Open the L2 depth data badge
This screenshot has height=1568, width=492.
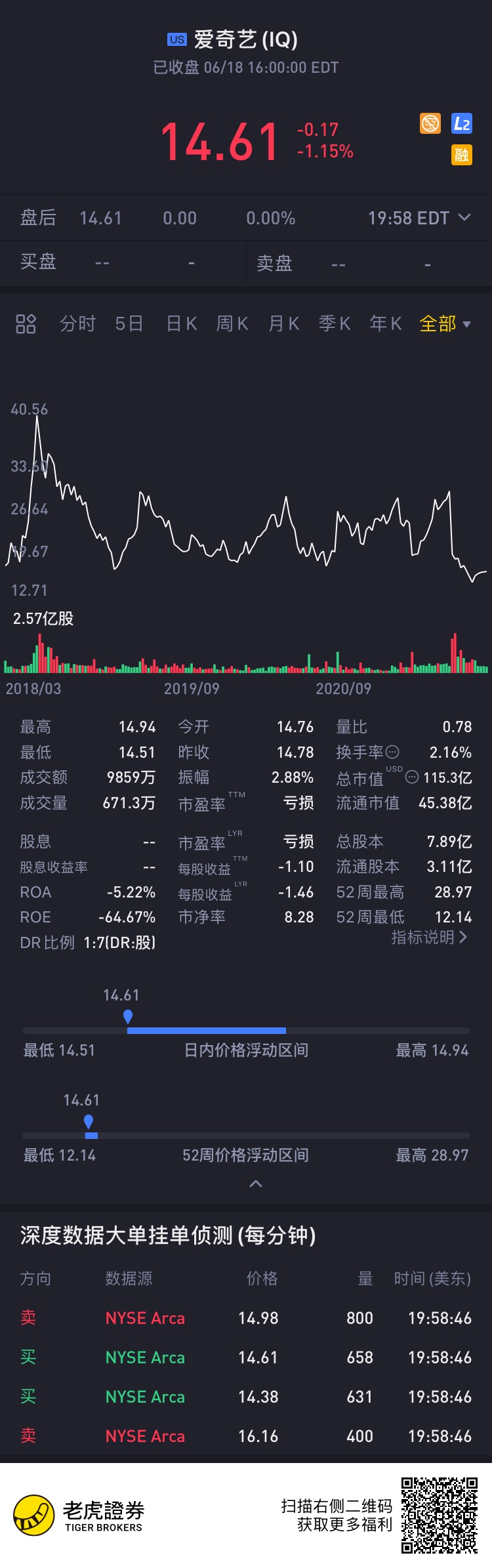coord(462,123)
